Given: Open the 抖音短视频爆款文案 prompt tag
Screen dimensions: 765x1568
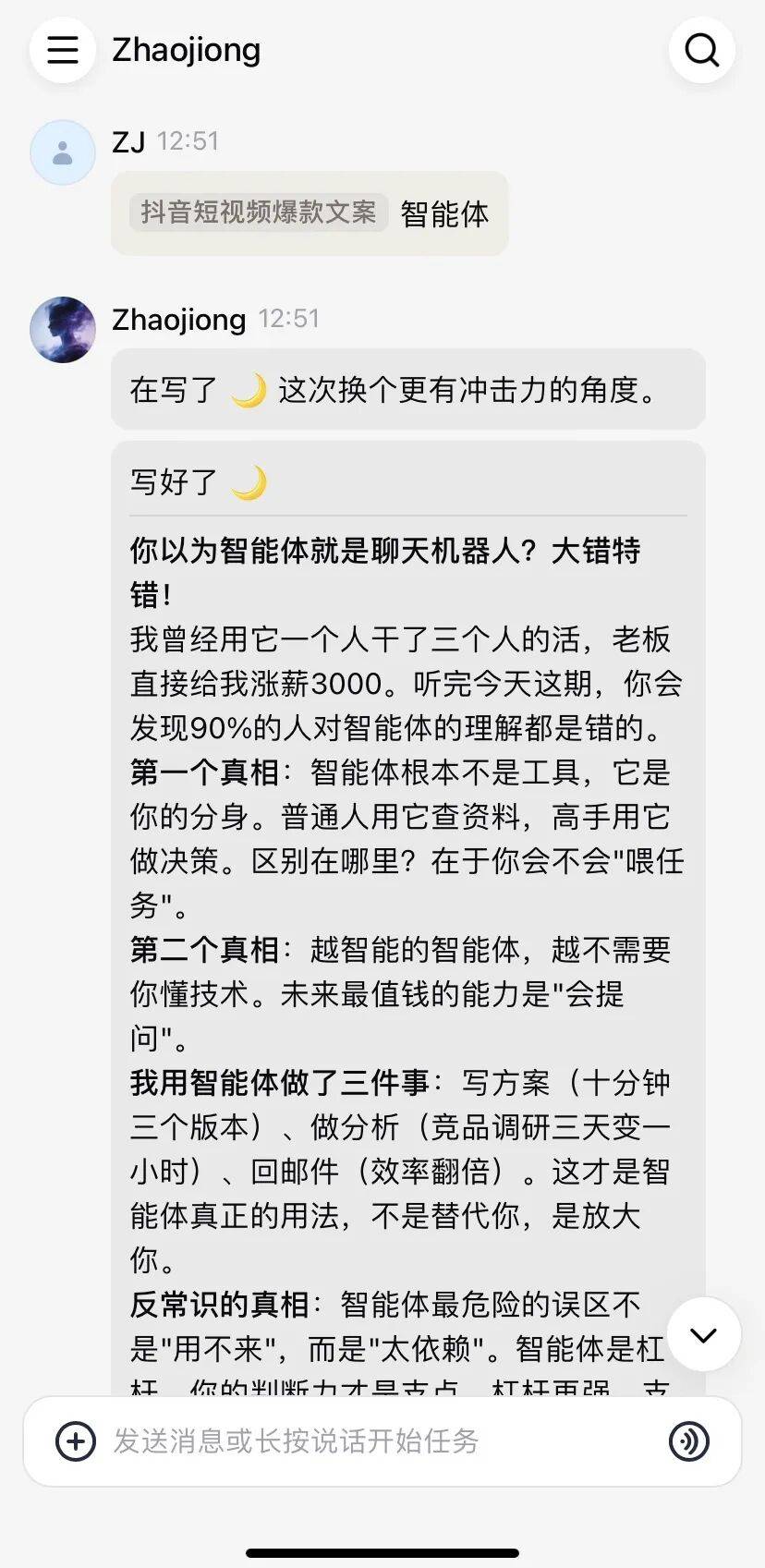Looking at the screenshot, I should (257, 213).
